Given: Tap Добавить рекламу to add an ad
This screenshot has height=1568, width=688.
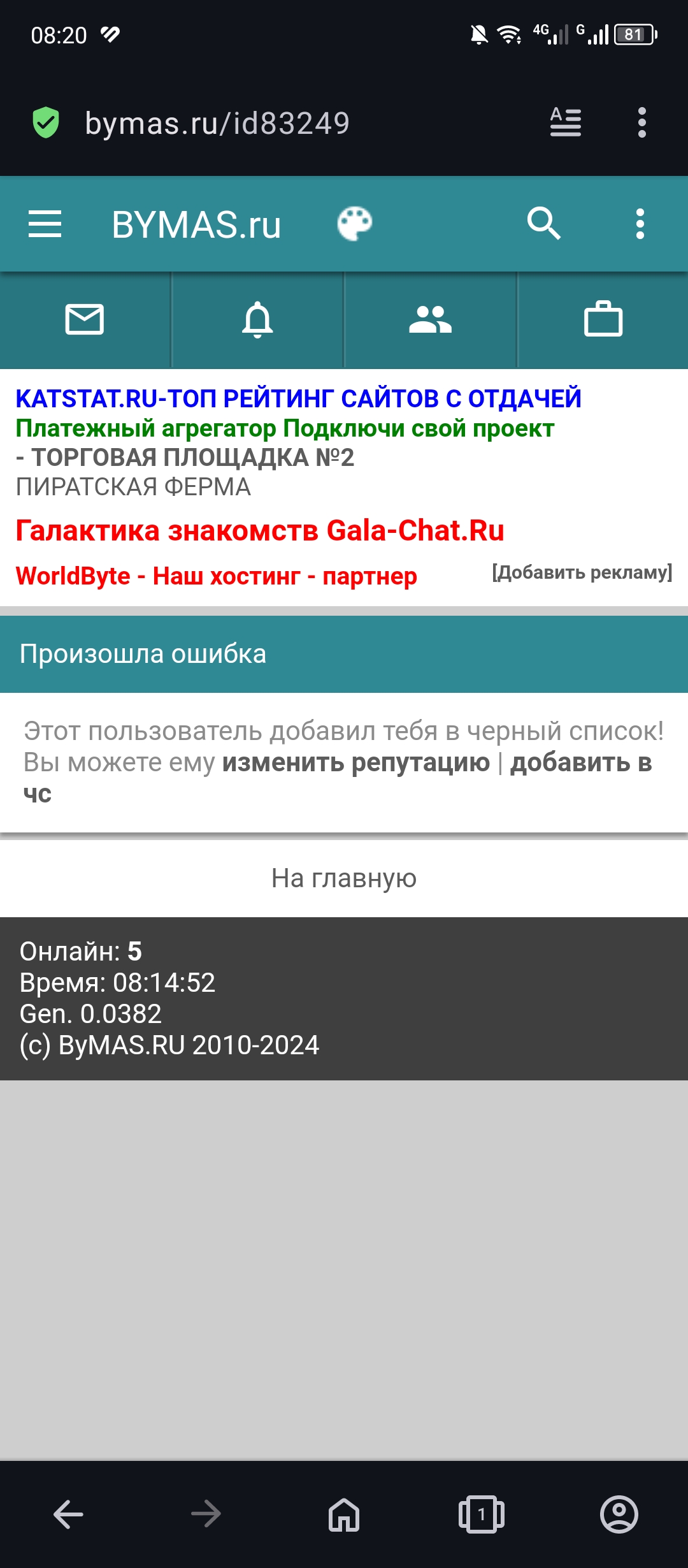Looking at the screenshot, I should (582, 572).
